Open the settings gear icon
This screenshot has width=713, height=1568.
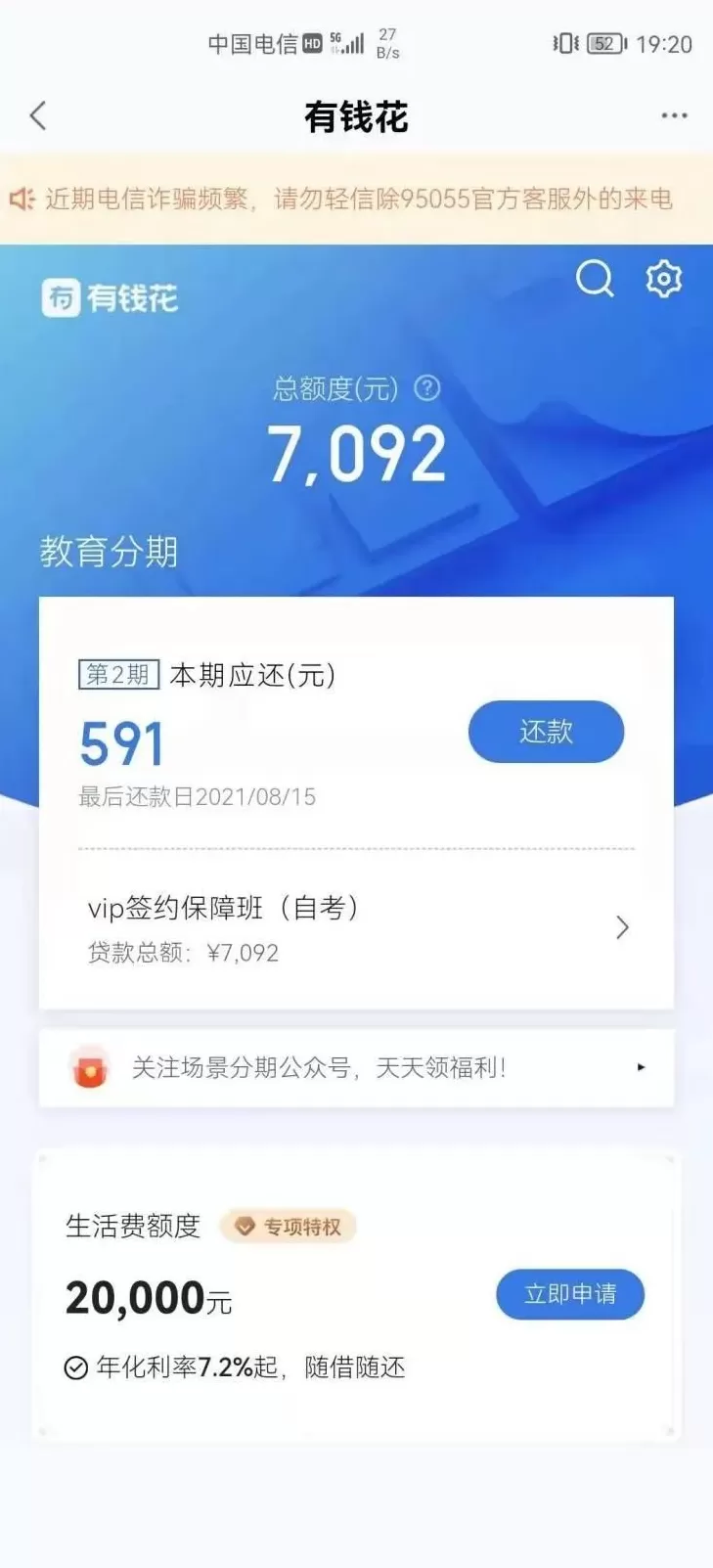(x=664, y=279)
